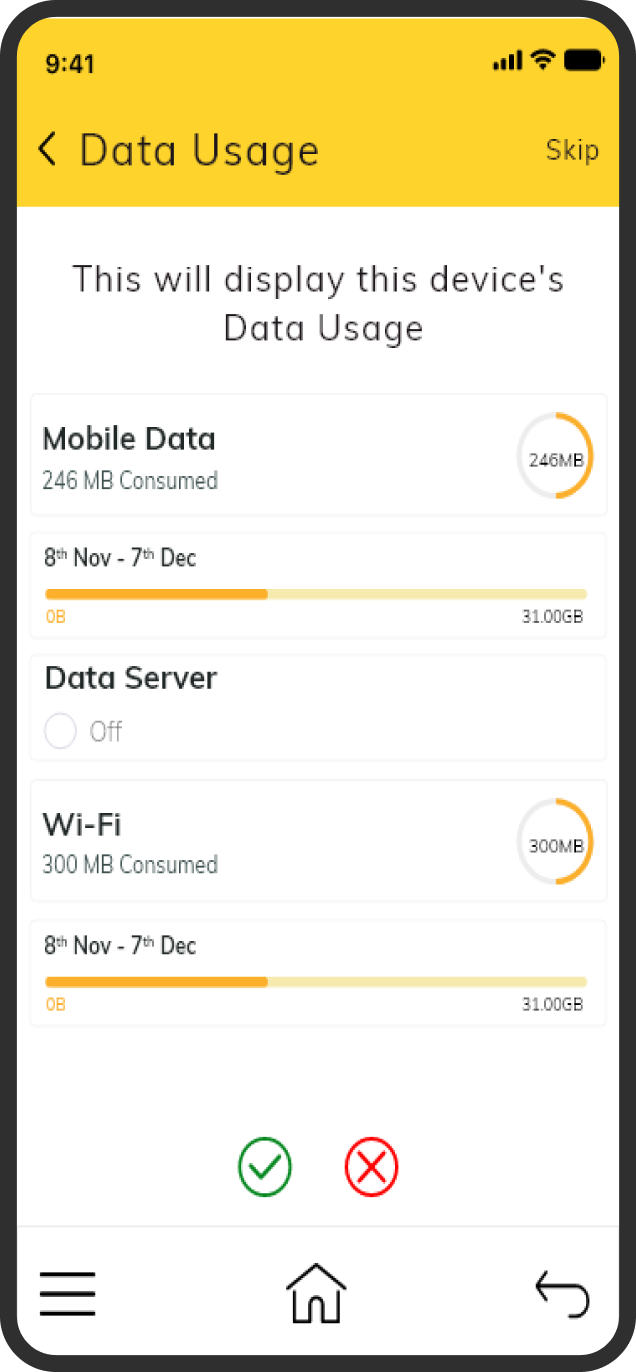
Task: Open the hamburger menu in the bottom bar
Action: point(68,1294)
